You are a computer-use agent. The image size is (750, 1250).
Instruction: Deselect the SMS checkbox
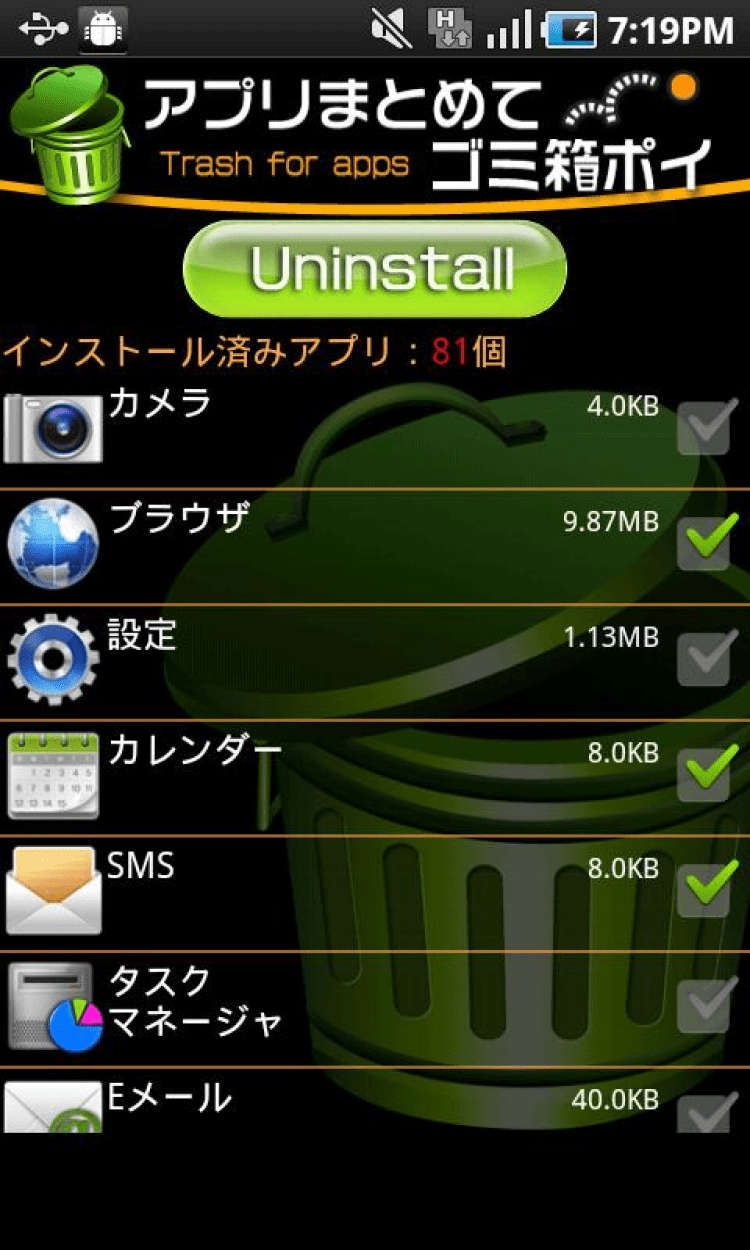706,889
